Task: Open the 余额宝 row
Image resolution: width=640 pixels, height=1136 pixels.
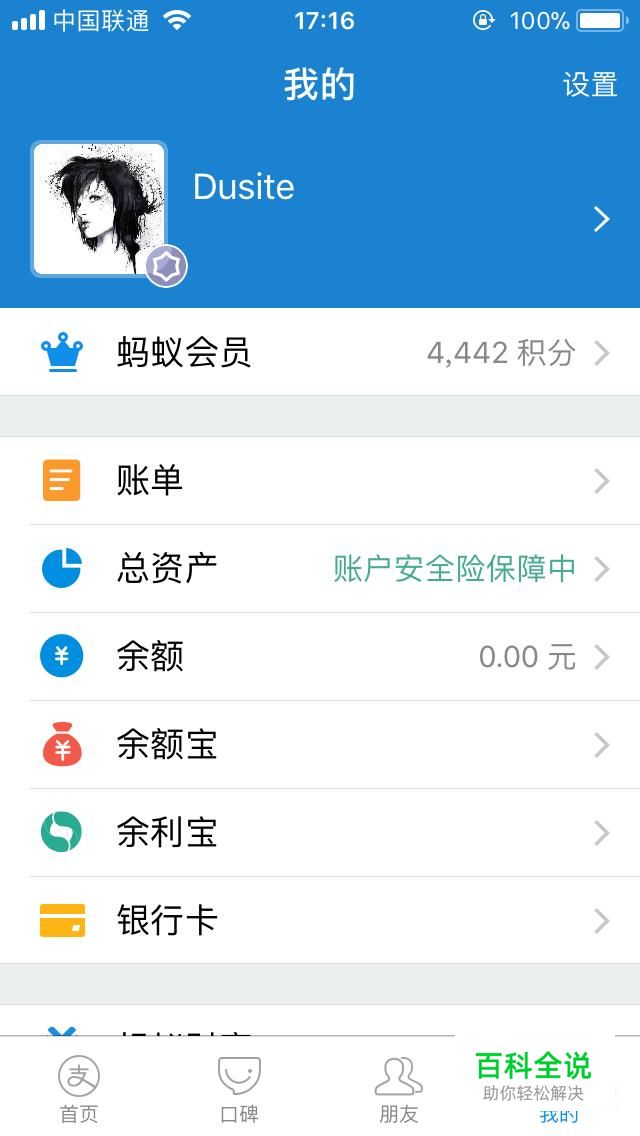Action: (320, 745)
